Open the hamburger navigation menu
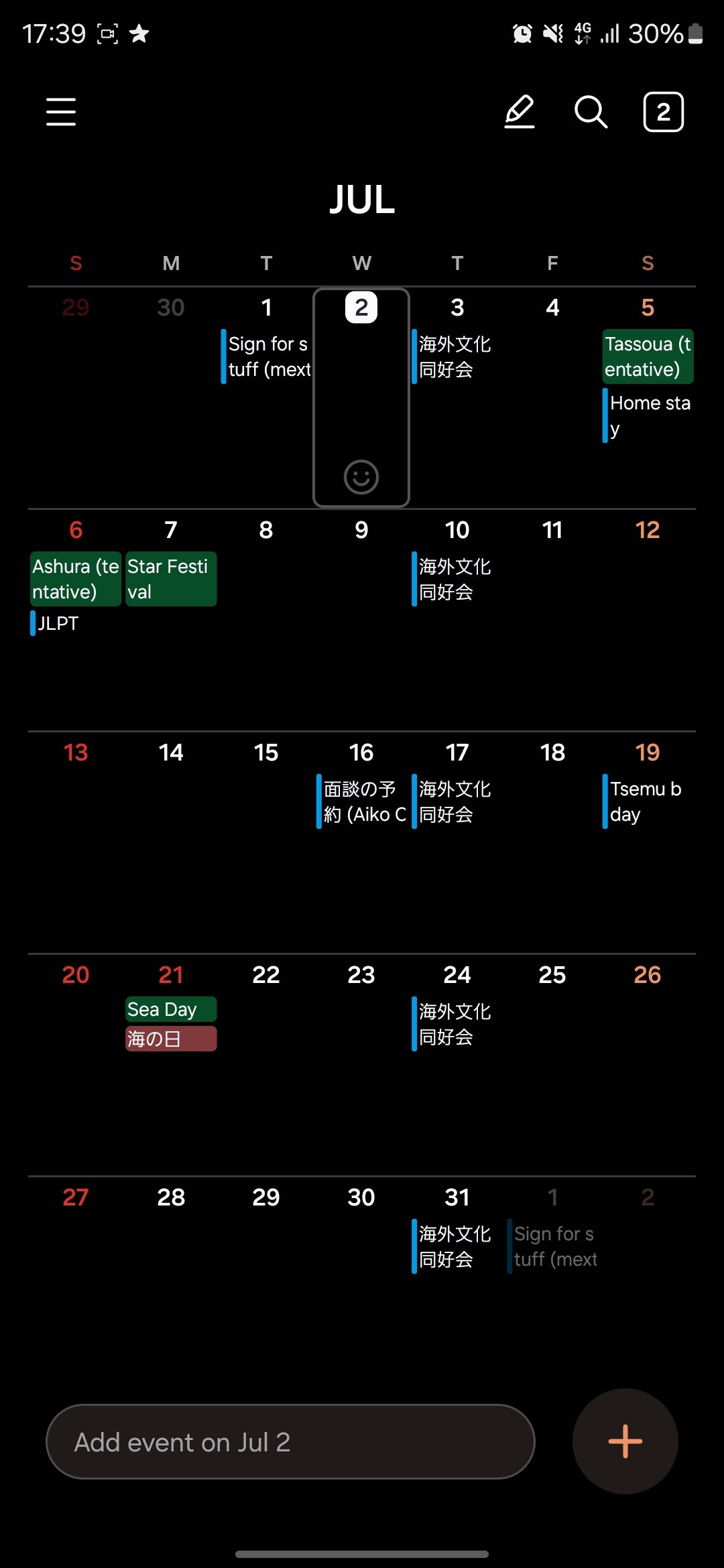 (x=61, y=111)
